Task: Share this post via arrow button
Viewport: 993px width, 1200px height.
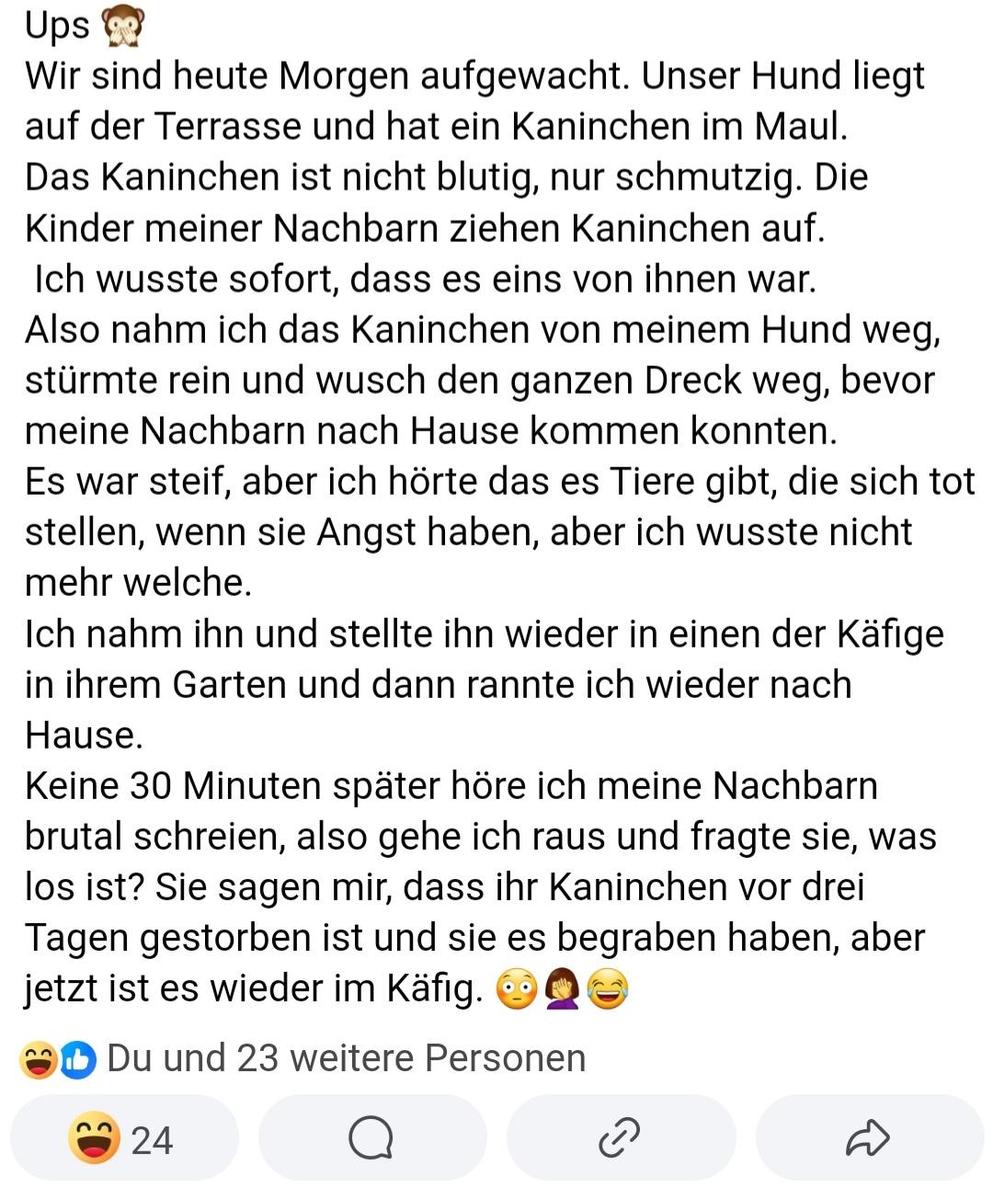Action: pos(868,1138)
